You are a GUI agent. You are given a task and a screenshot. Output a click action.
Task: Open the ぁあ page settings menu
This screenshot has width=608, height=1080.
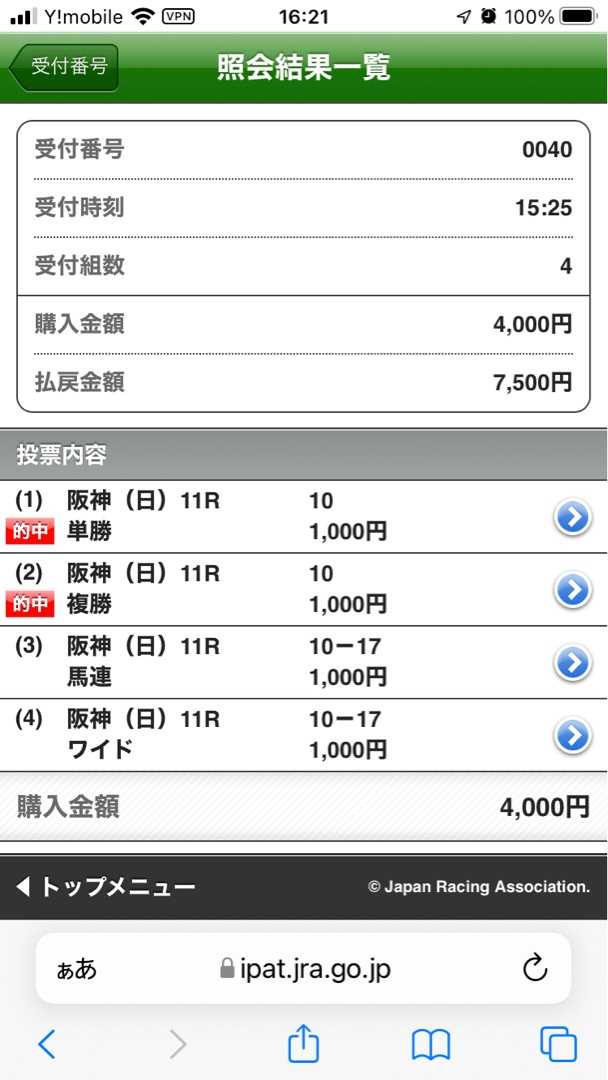tap(77, 968)
